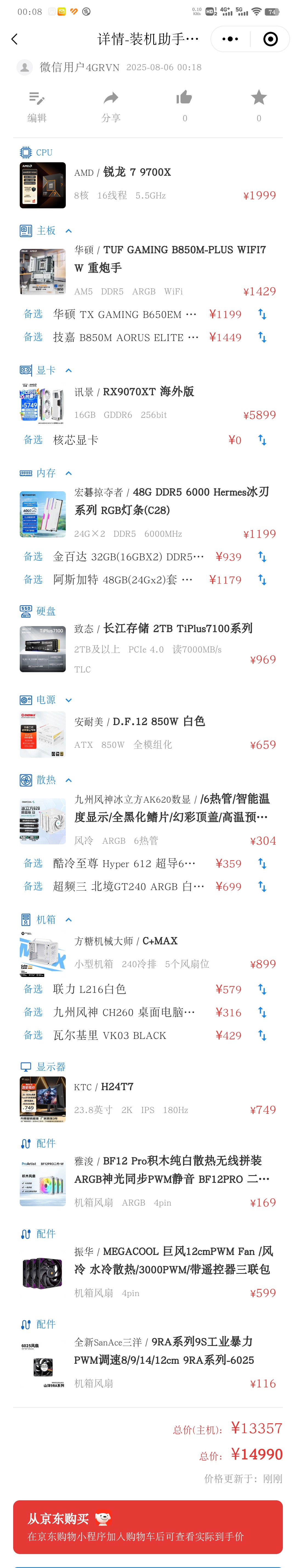This screenshot has height=1568, width=296.
Task: Swap memory to 金百达 32GB DDR5
Action: click(262, 556)
